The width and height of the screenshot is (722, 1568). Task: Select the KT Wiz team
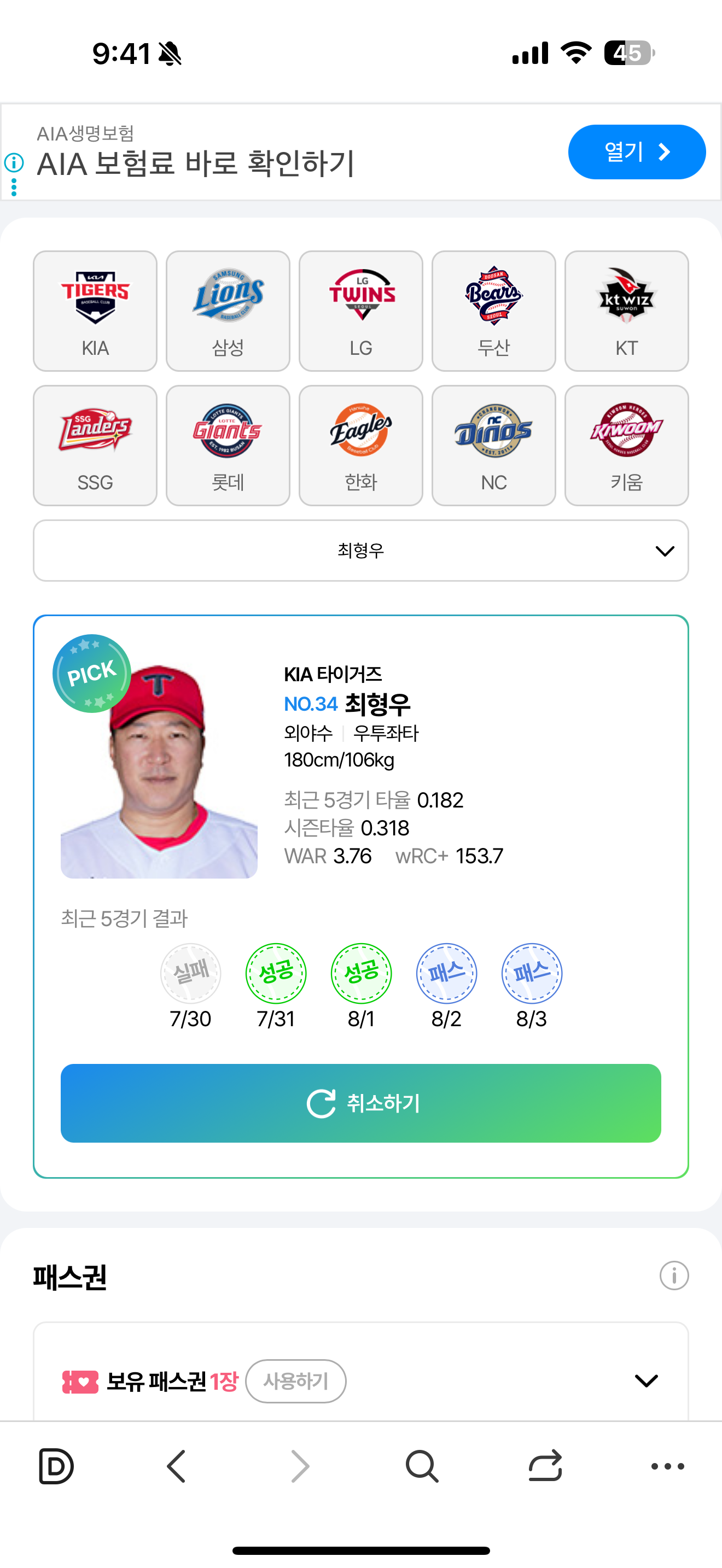tap(626, 311)
